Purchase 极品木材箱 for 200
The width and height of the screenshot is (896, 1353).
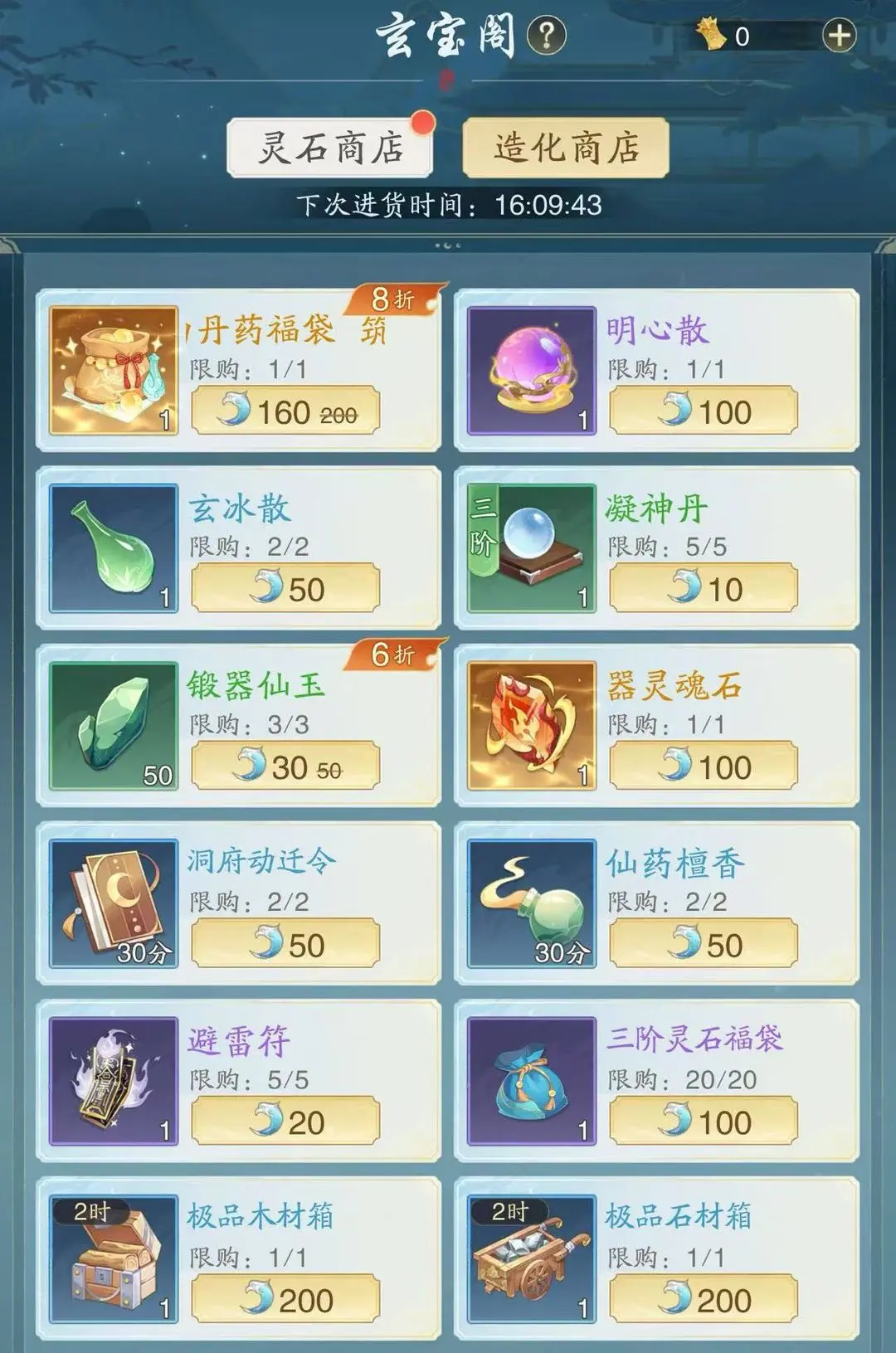pyautogui.click(x=286, y=1300)
